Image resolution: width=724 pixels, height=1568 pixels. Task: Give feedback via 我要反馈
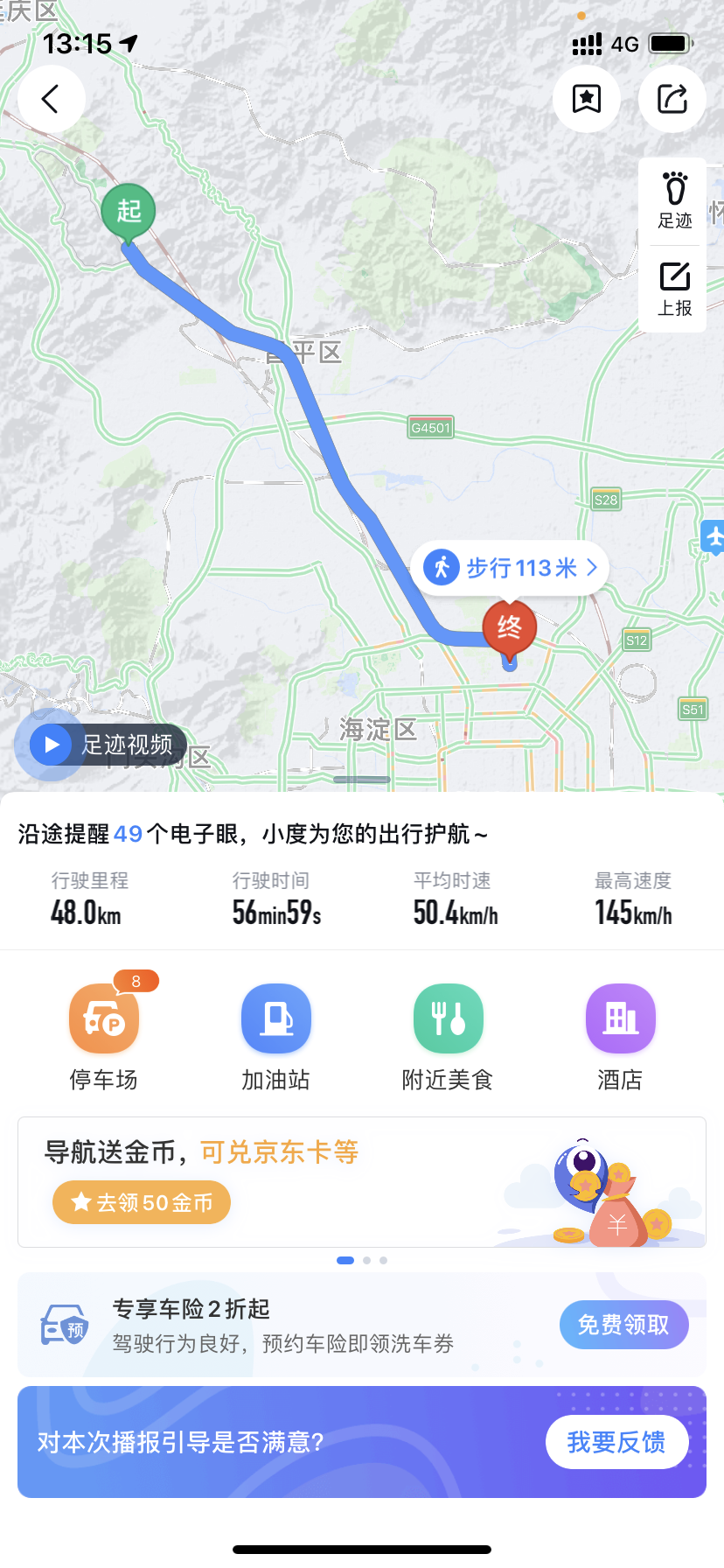click(x=616, y=1442)
